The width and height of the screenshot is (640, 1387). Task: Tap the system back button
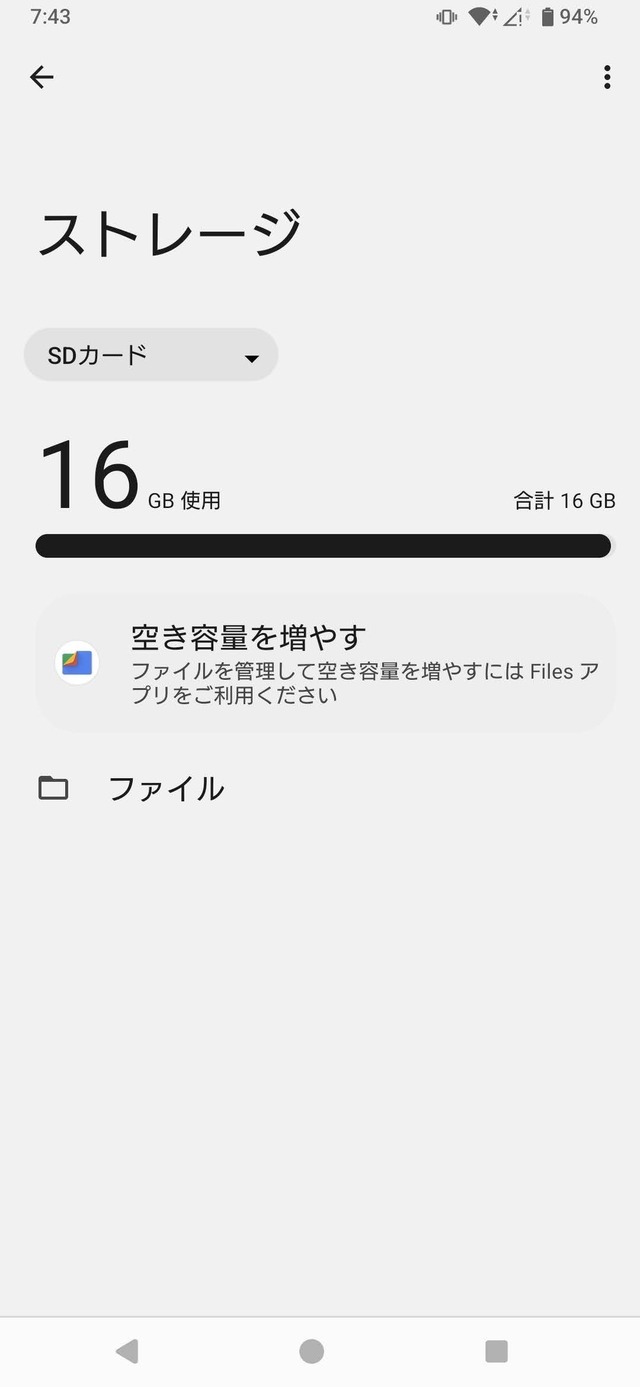click(127, 1352)
